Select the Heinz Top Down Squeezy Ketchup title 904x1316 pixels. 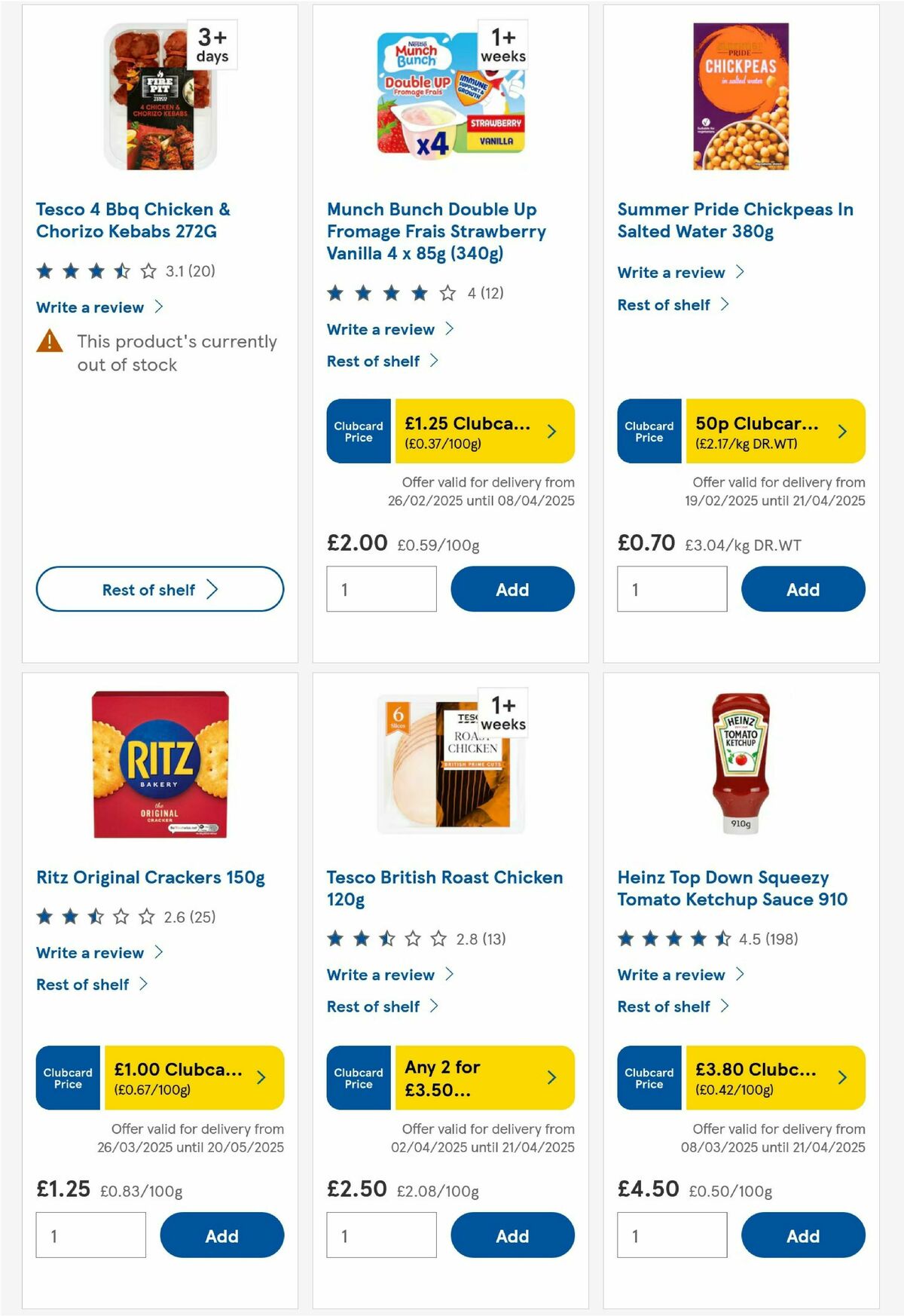click(x=722, y=888)
